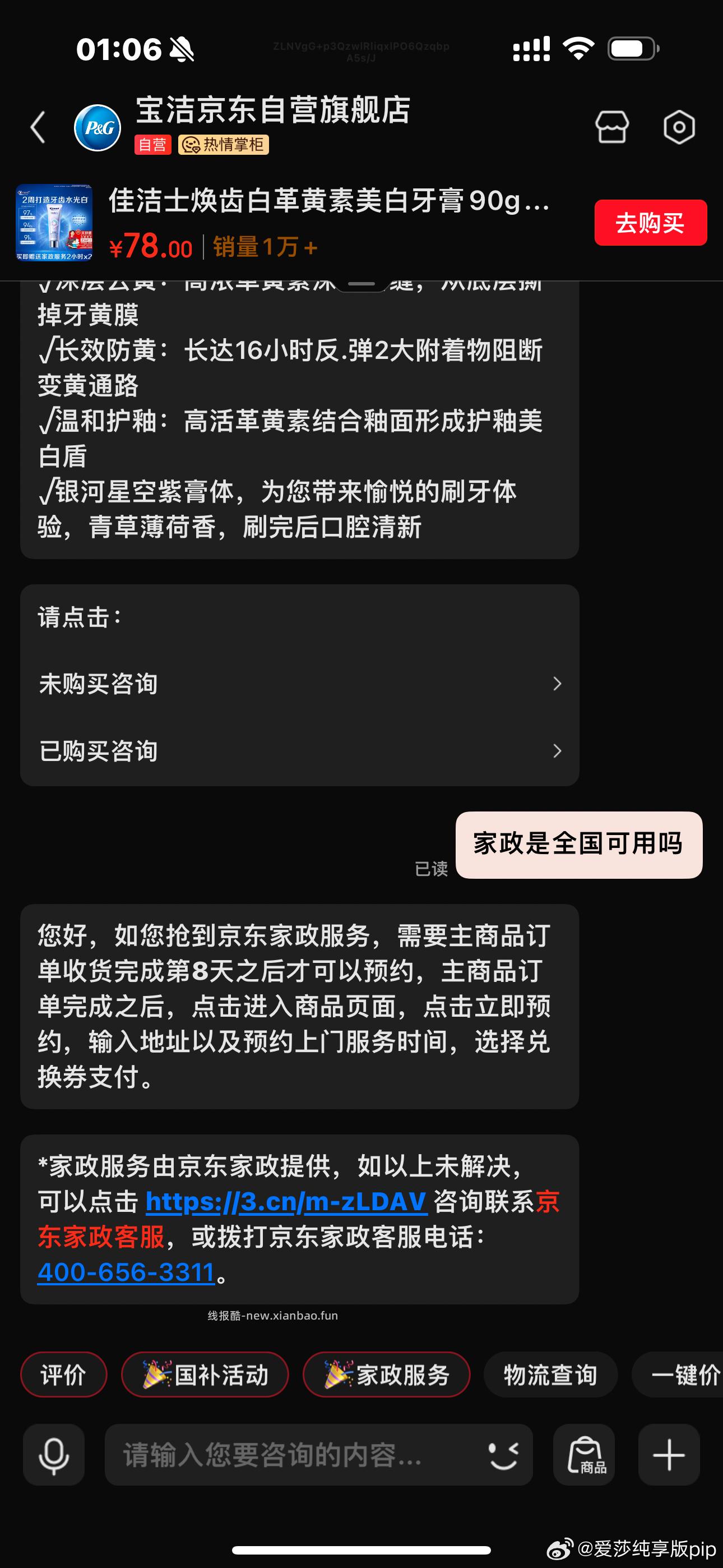
Task: Tap the Crest toothpaste product thumbnail
Action: [54, 223]
